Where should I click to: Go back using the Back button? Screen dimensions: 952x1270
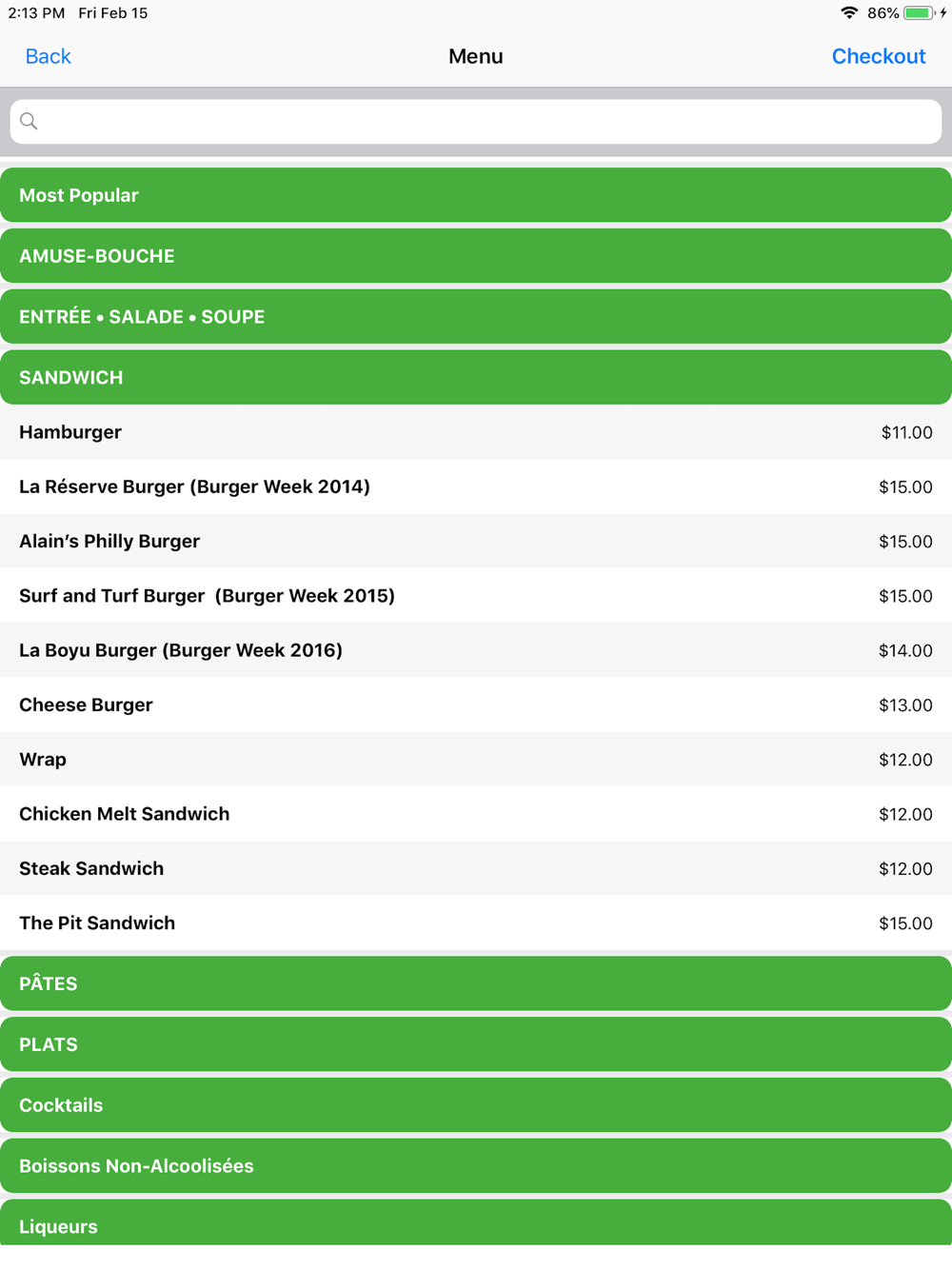tap(48, 56)
